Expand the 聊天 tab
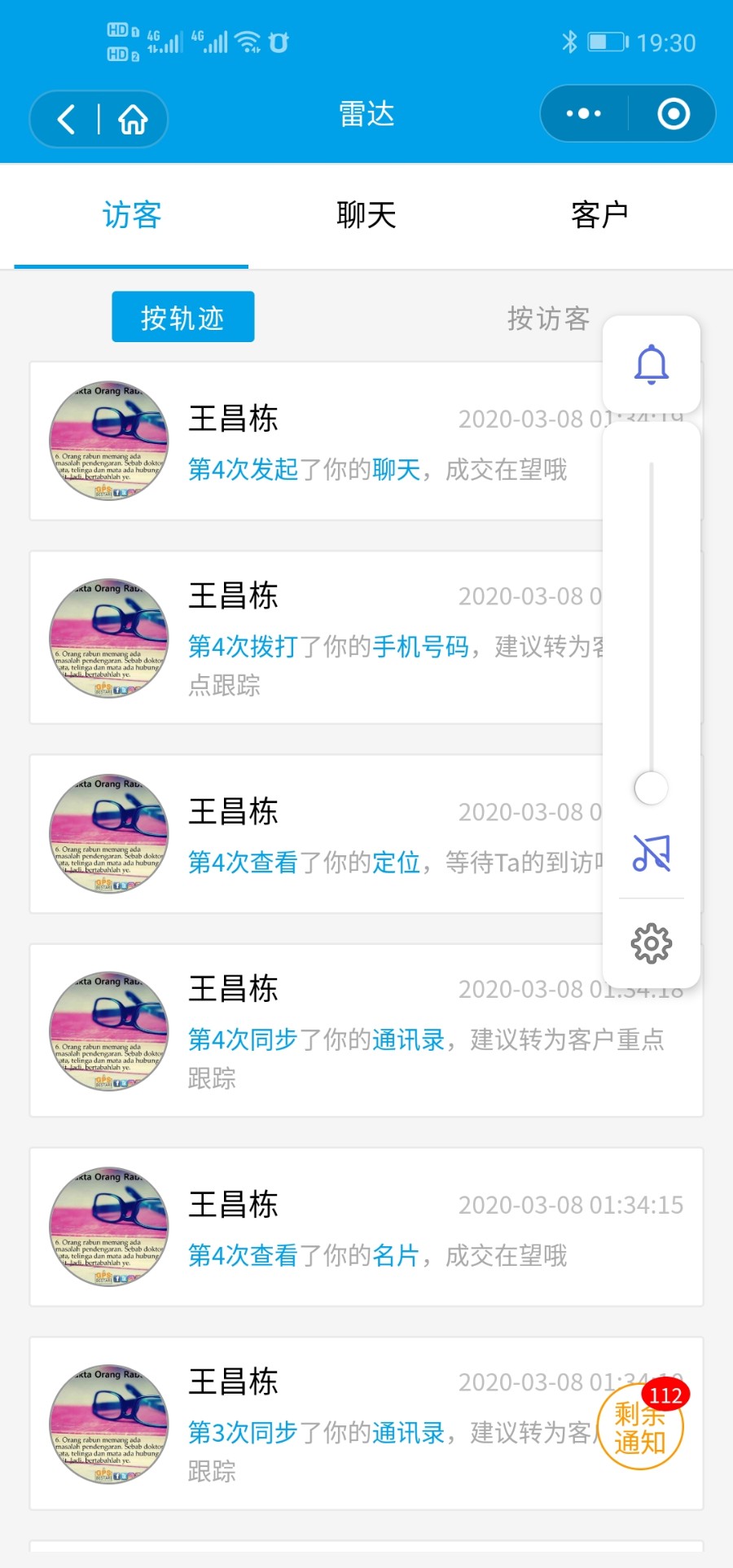The height and width of the screenshot is (1568, 733). click(366, 214)
